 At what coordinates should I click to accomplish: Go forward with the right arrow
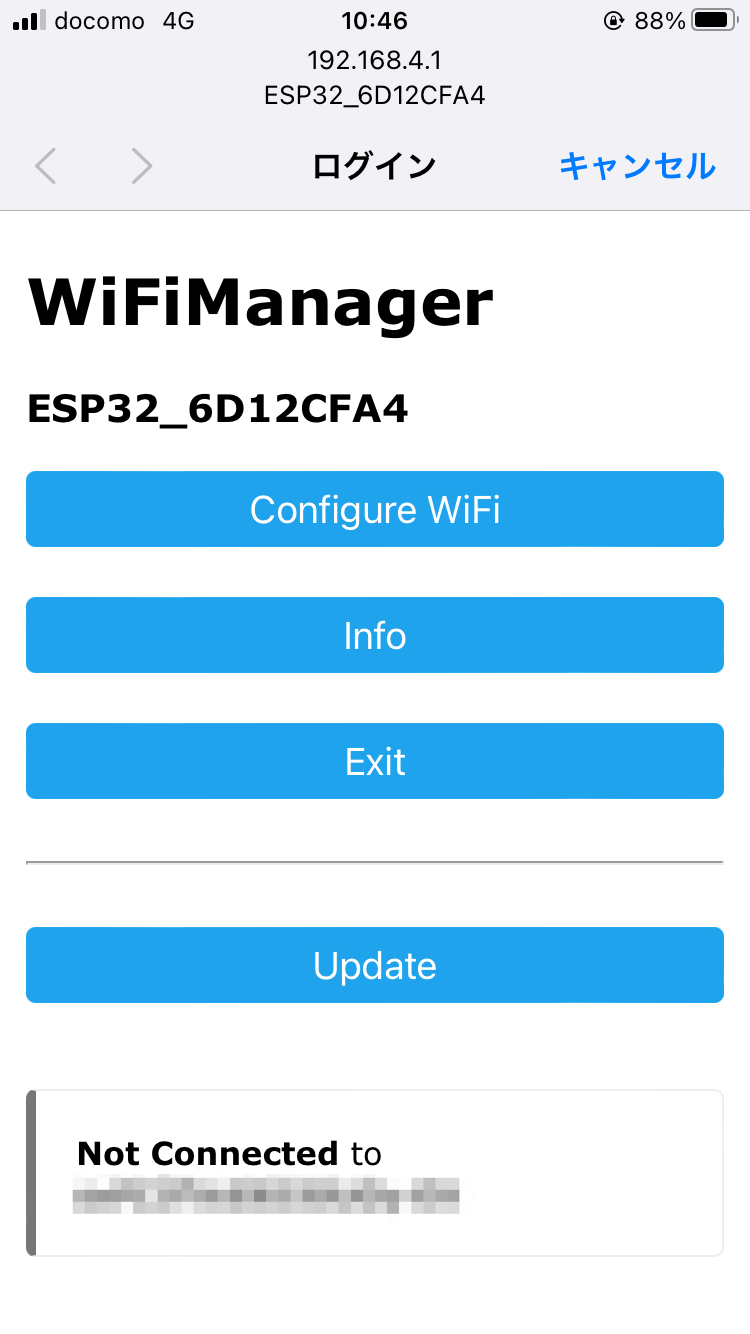pos(141,166)
